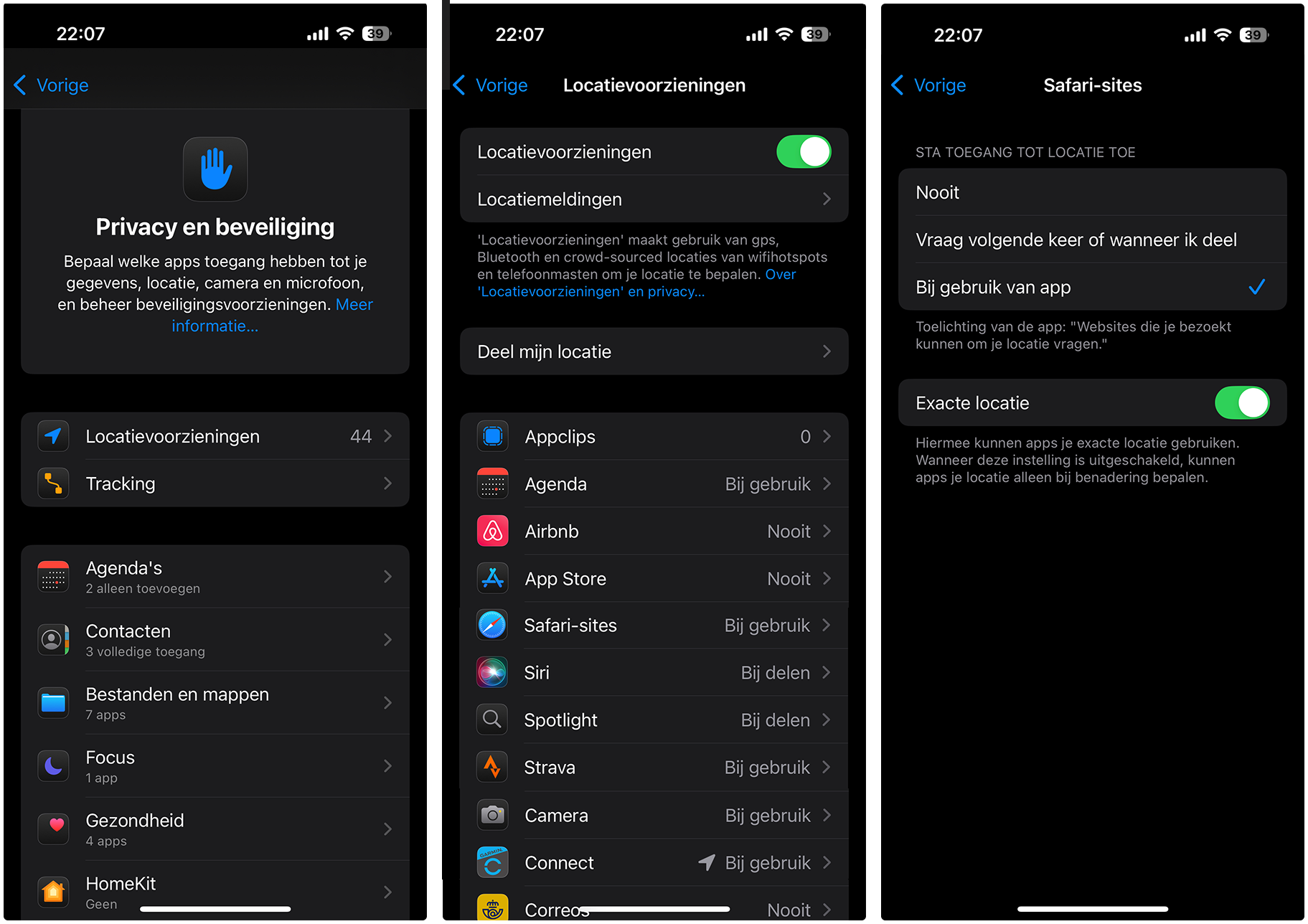Open Appclips location row
Screen dimensions: 1308x924
coord(654,437)
